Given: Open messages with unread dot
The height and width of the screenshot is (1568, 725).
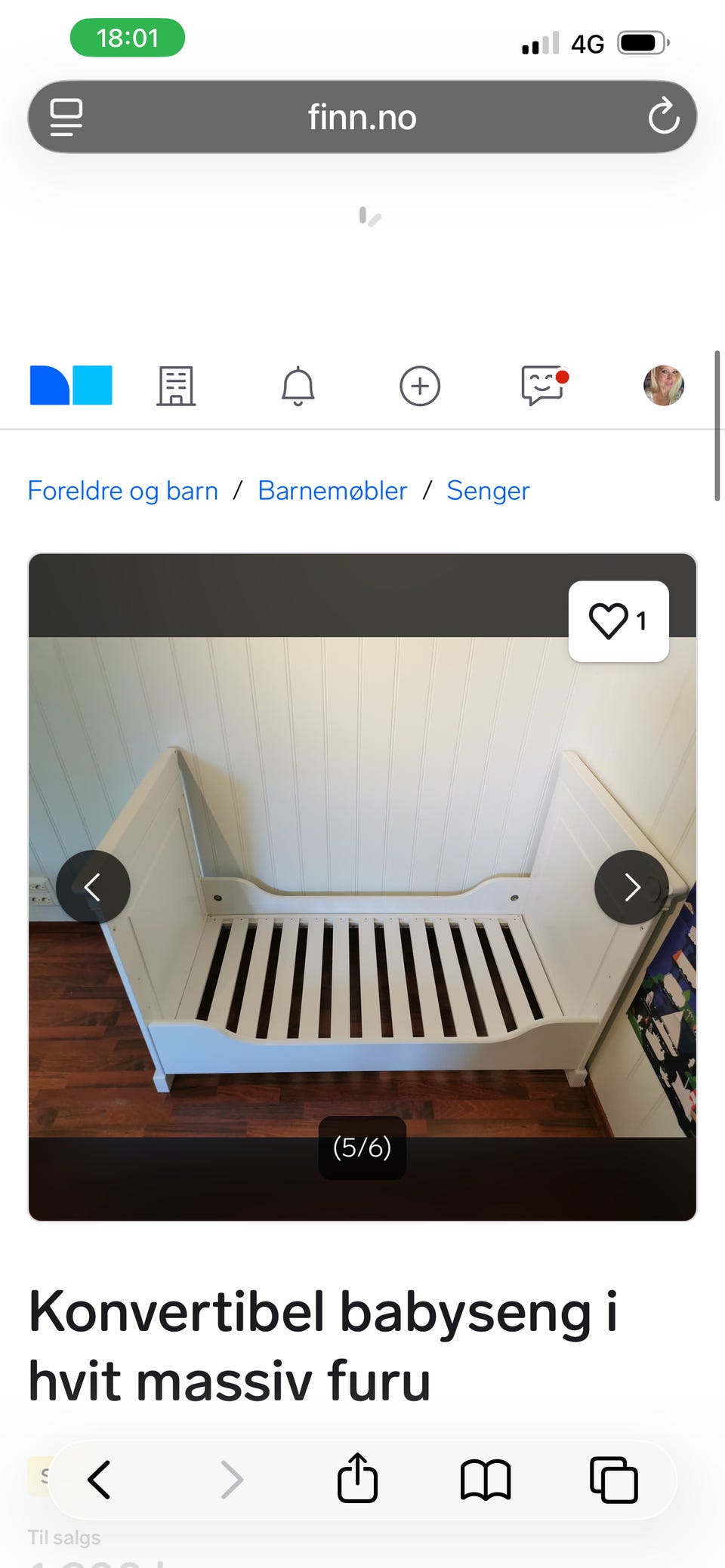Looking at the screenshot, I should (544, 386).
